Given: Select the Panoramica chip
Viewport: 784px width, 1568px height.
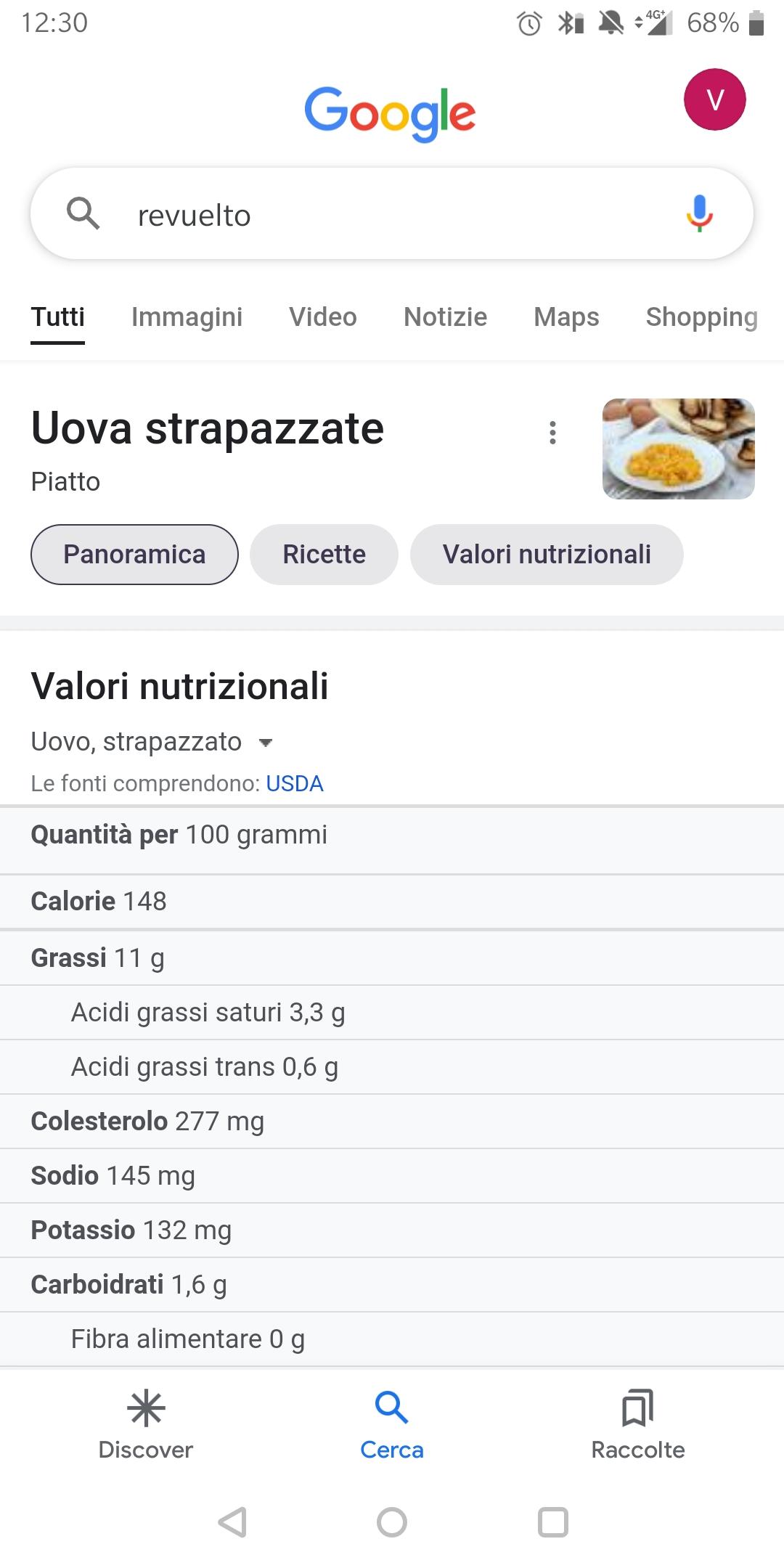Looking at the screenshot, I should (134, 555).
